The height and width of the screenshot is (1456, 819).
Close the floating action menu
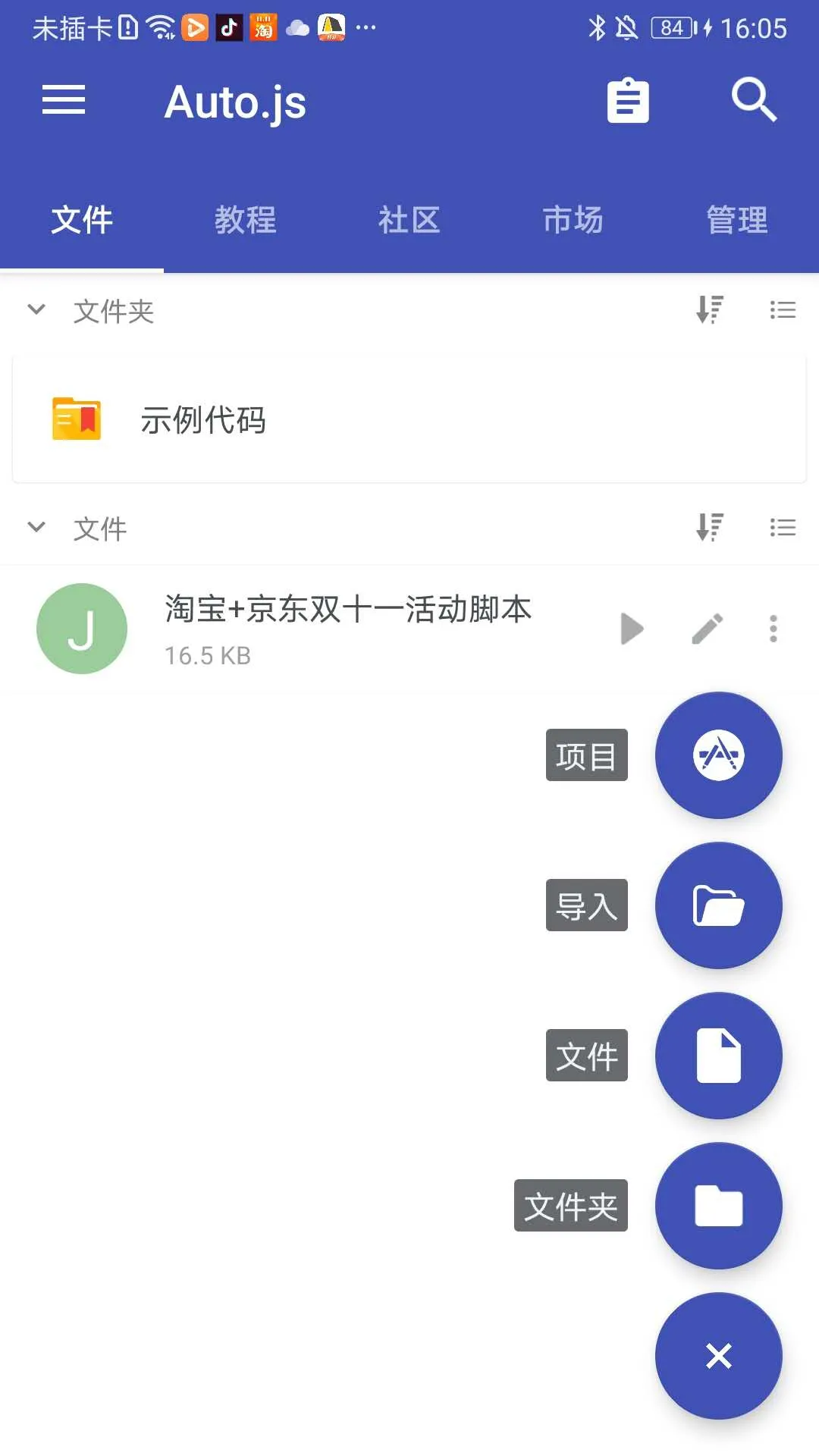tap(718, 1356)
